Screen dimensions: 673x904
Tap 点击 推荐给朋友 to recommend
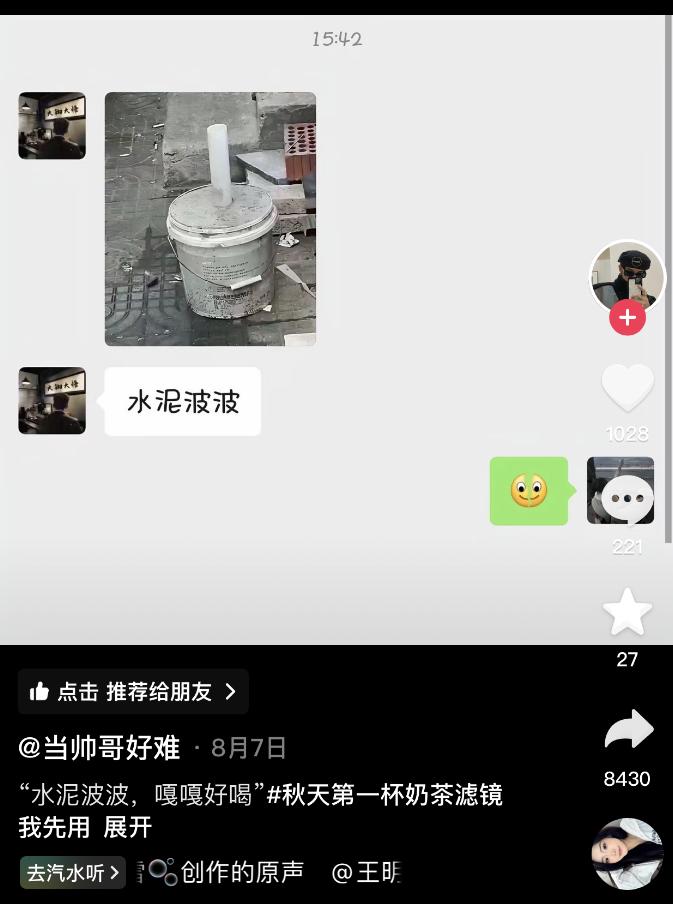pos(133,691)
